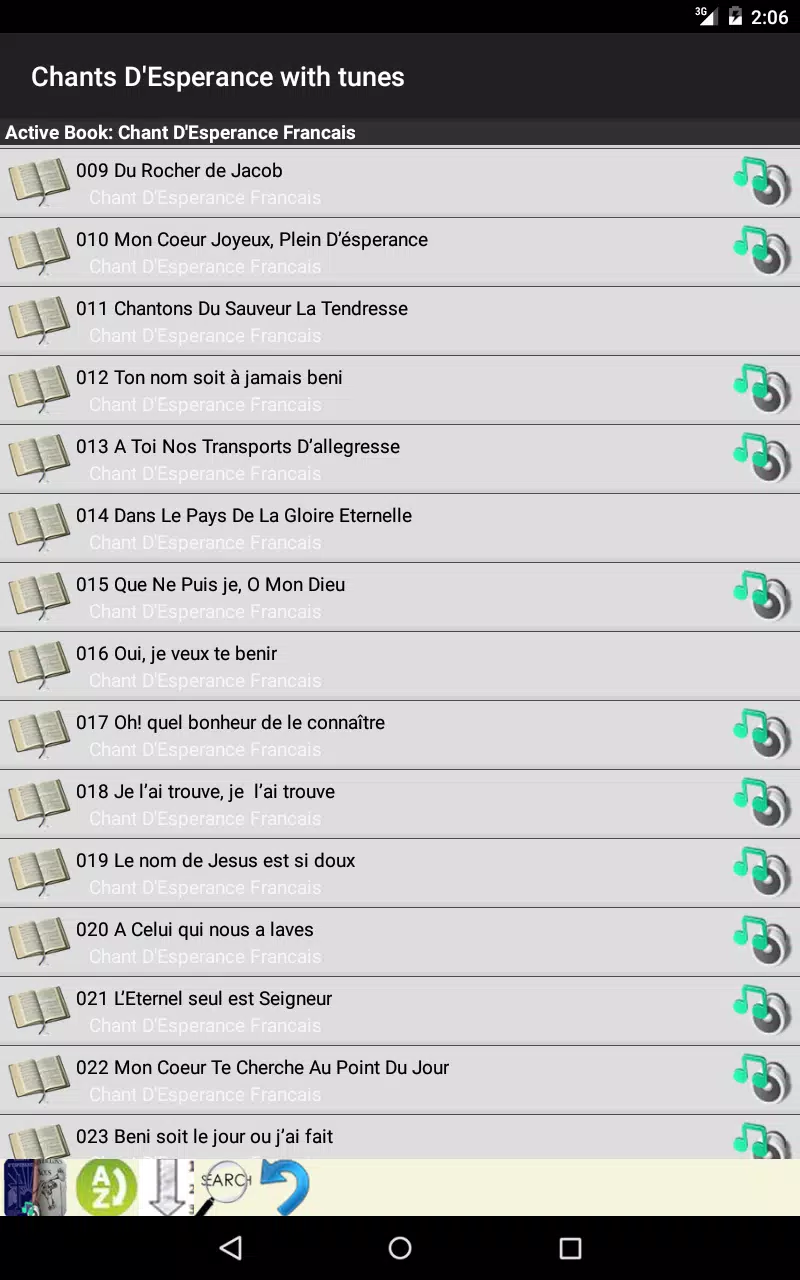Viewport: 800px width, 1280px height.
Task: Play tune for 012 Ton nom soit
Action: pos(762,388)
